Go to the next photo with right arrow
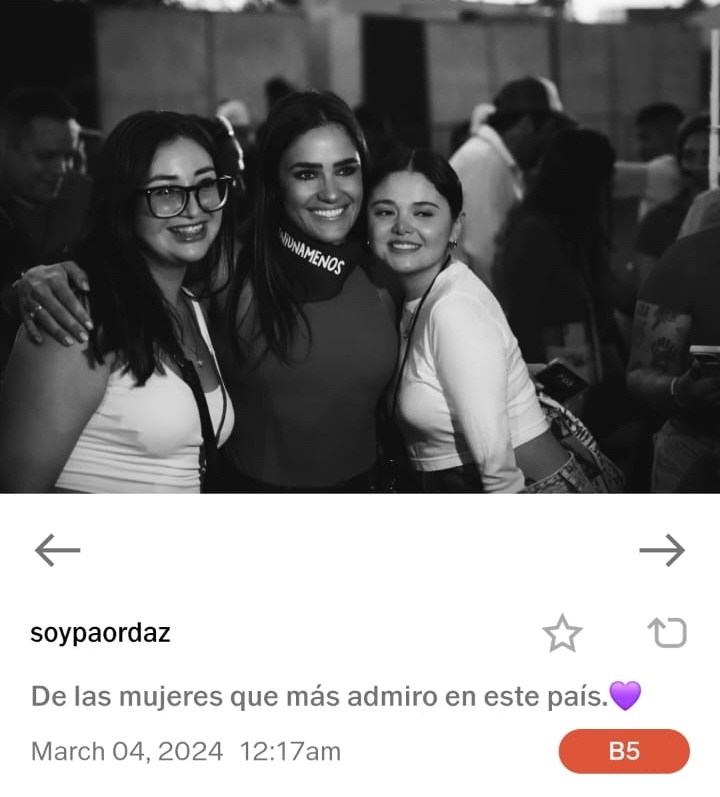Screen dimensions: 720x797 (661, 550)
